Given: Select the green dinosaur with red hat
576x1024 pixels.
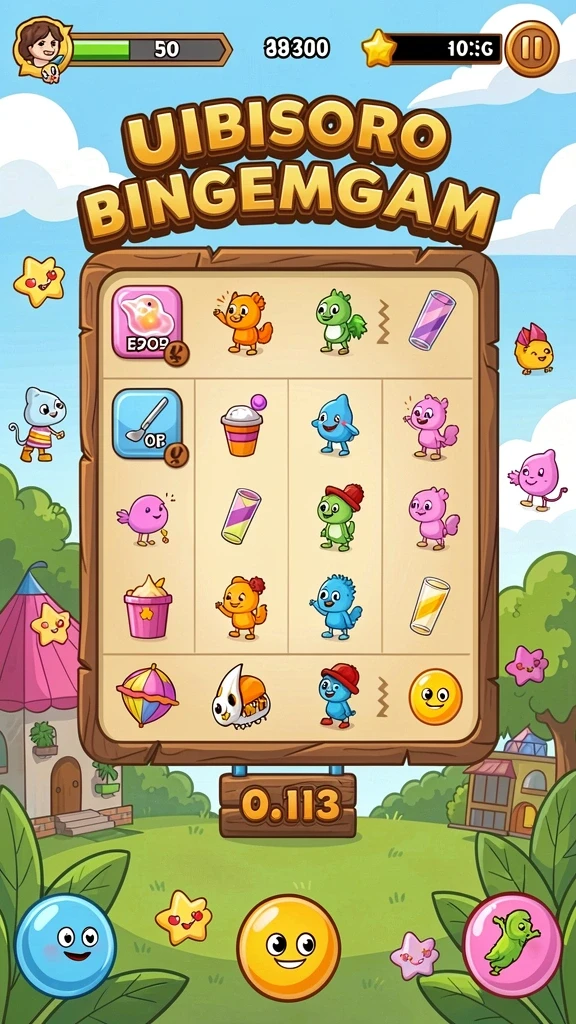Looking at the screenshot, I should tap(340, 517).
